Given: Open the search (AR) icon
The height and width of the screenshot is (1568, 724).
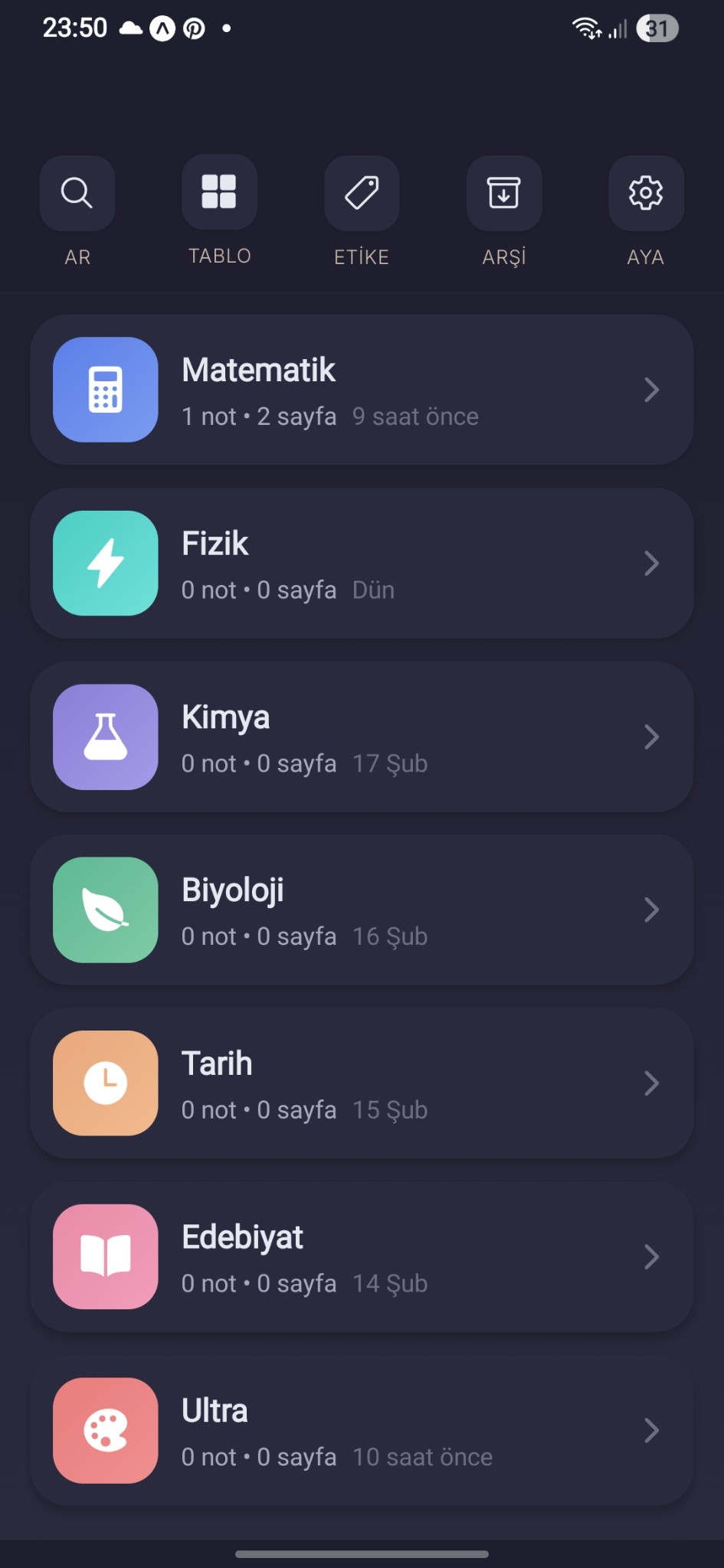Looking at the screenshot, I should point(77,193).
